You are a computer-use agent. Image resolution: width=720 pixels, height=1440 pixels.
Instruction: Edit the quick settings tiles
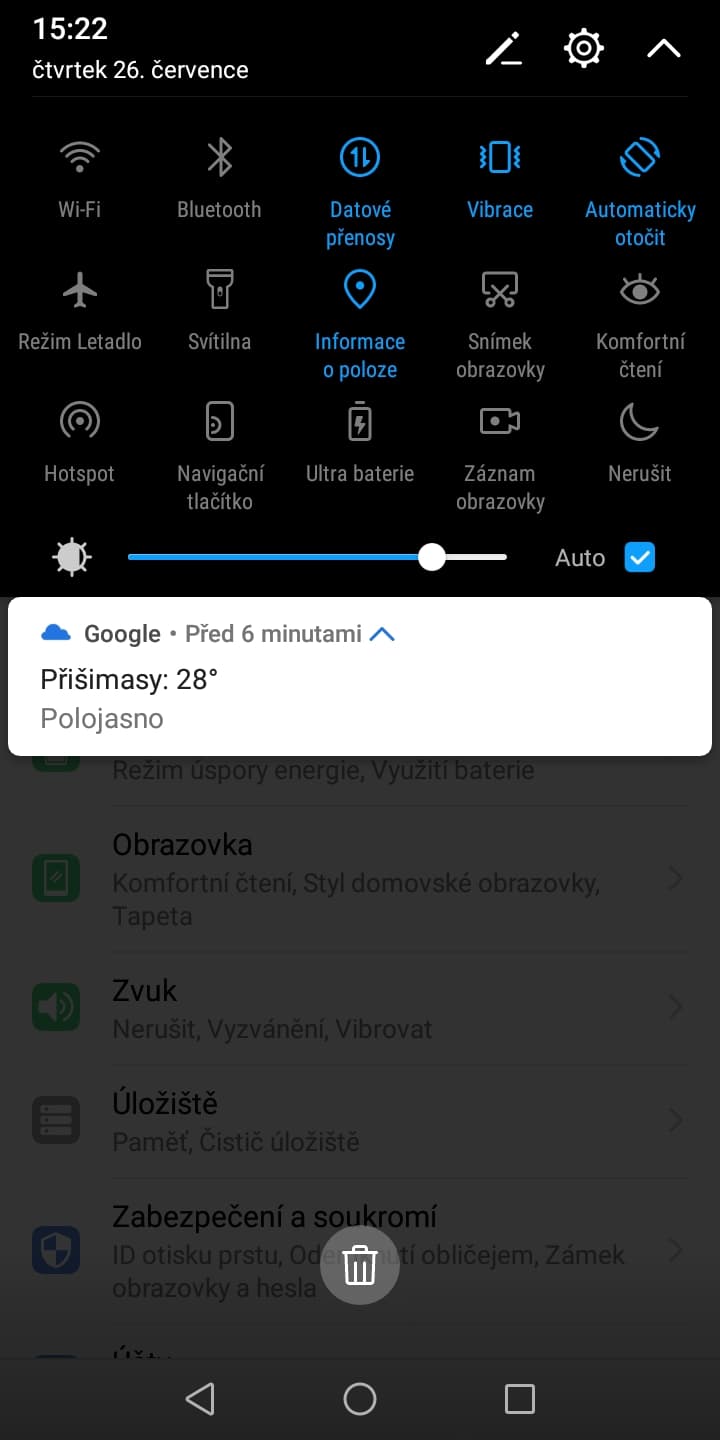click(x=504, y=48)
